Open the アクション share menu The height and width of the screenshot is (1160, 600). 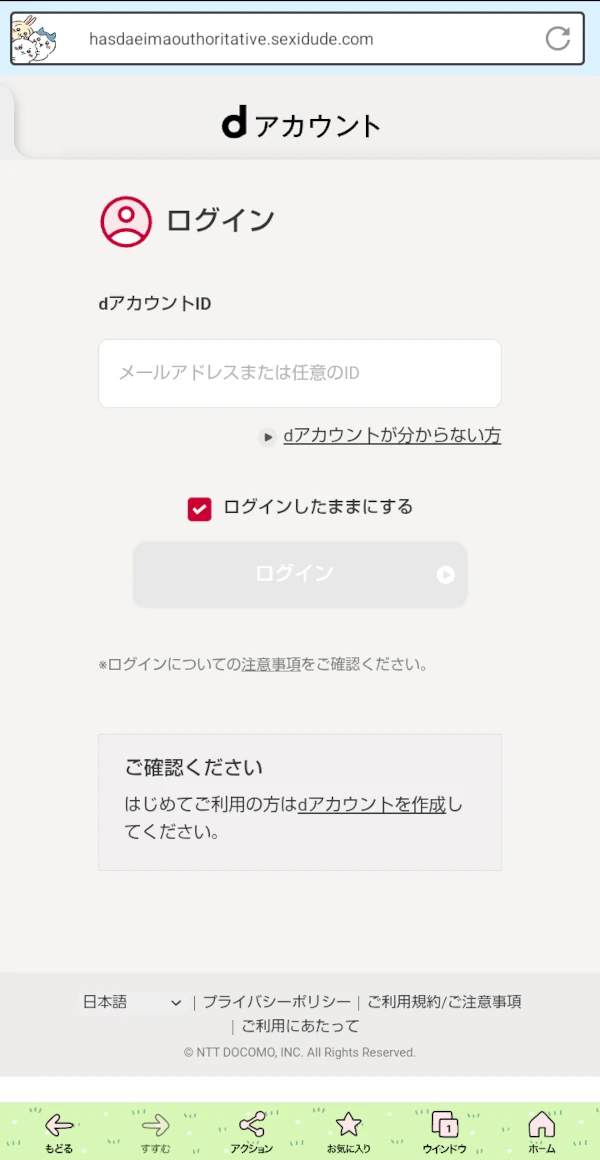(252, 1132)
